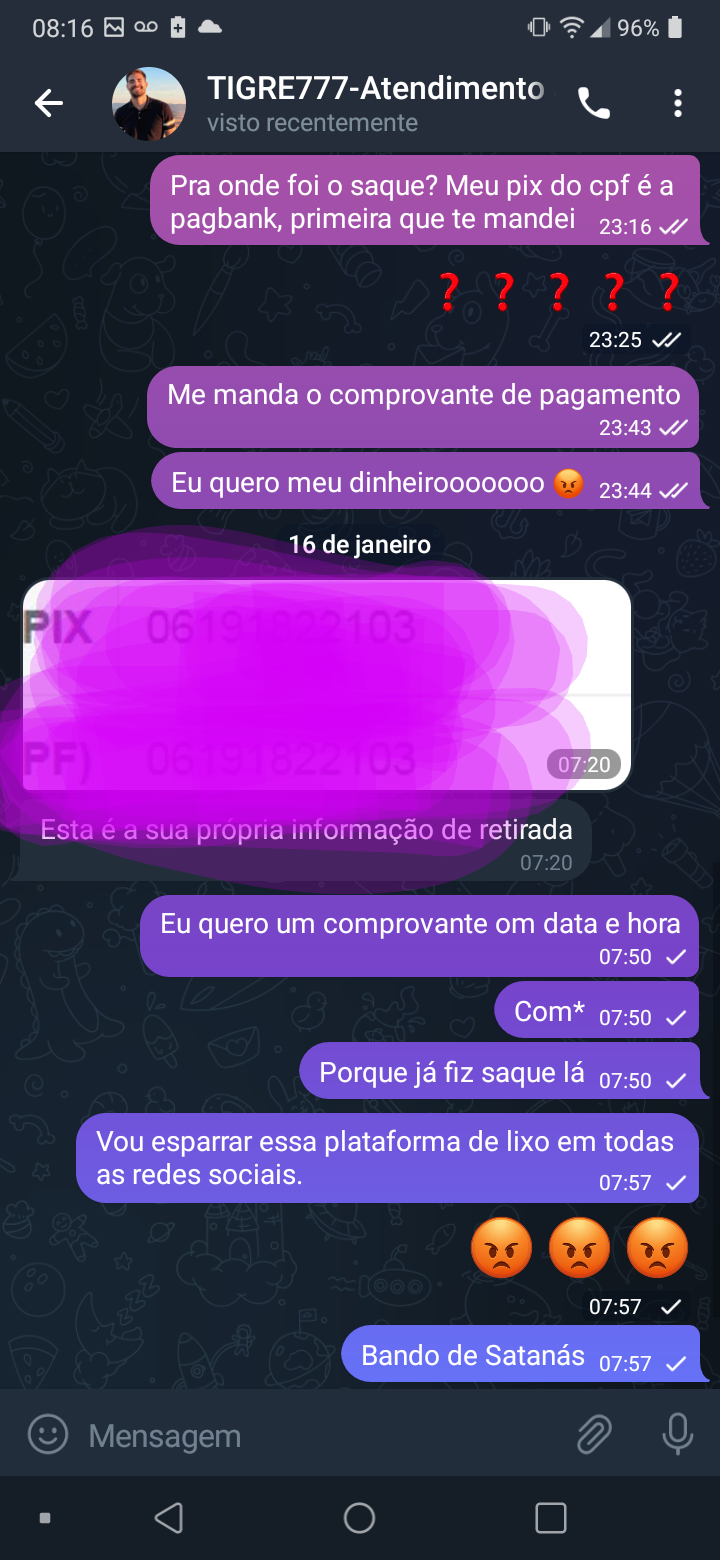Open recent apps from navigation bar
This screenshot has width=720, height=1560.
[x=551, y=1518]
